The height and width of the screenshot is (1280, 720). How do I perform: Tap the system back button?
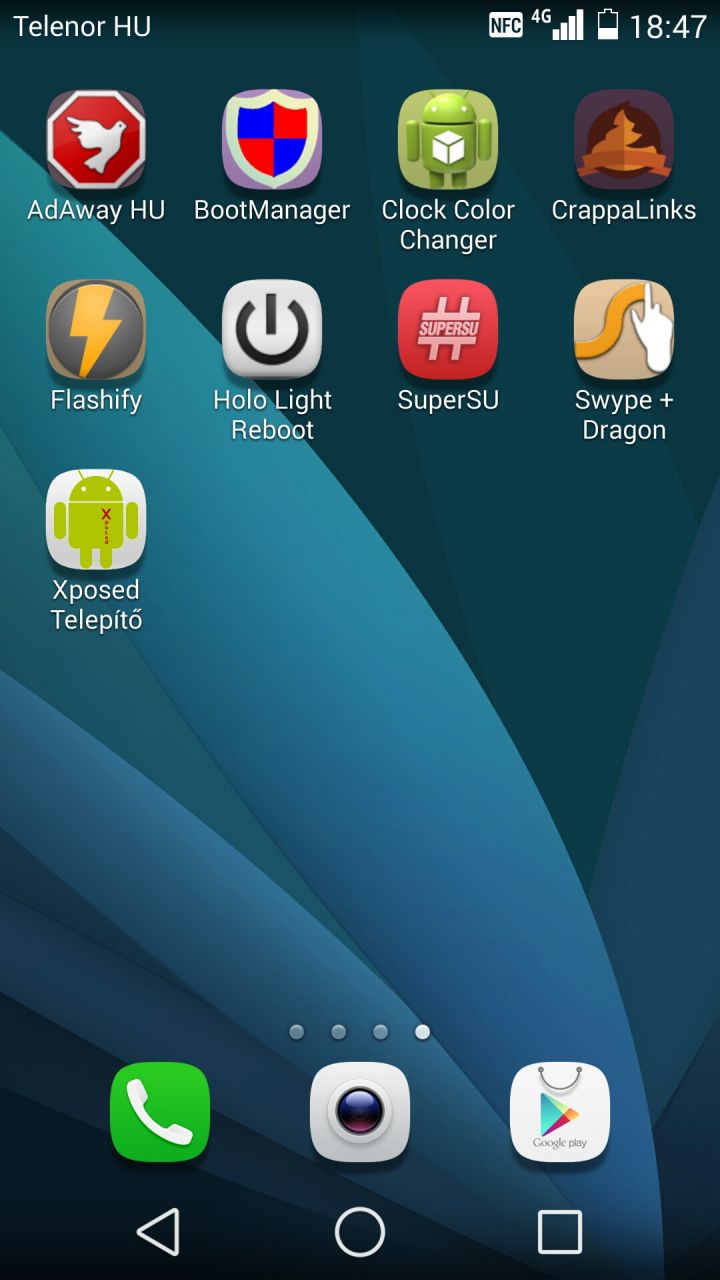pyautogui.click(x=159, y=1231)
